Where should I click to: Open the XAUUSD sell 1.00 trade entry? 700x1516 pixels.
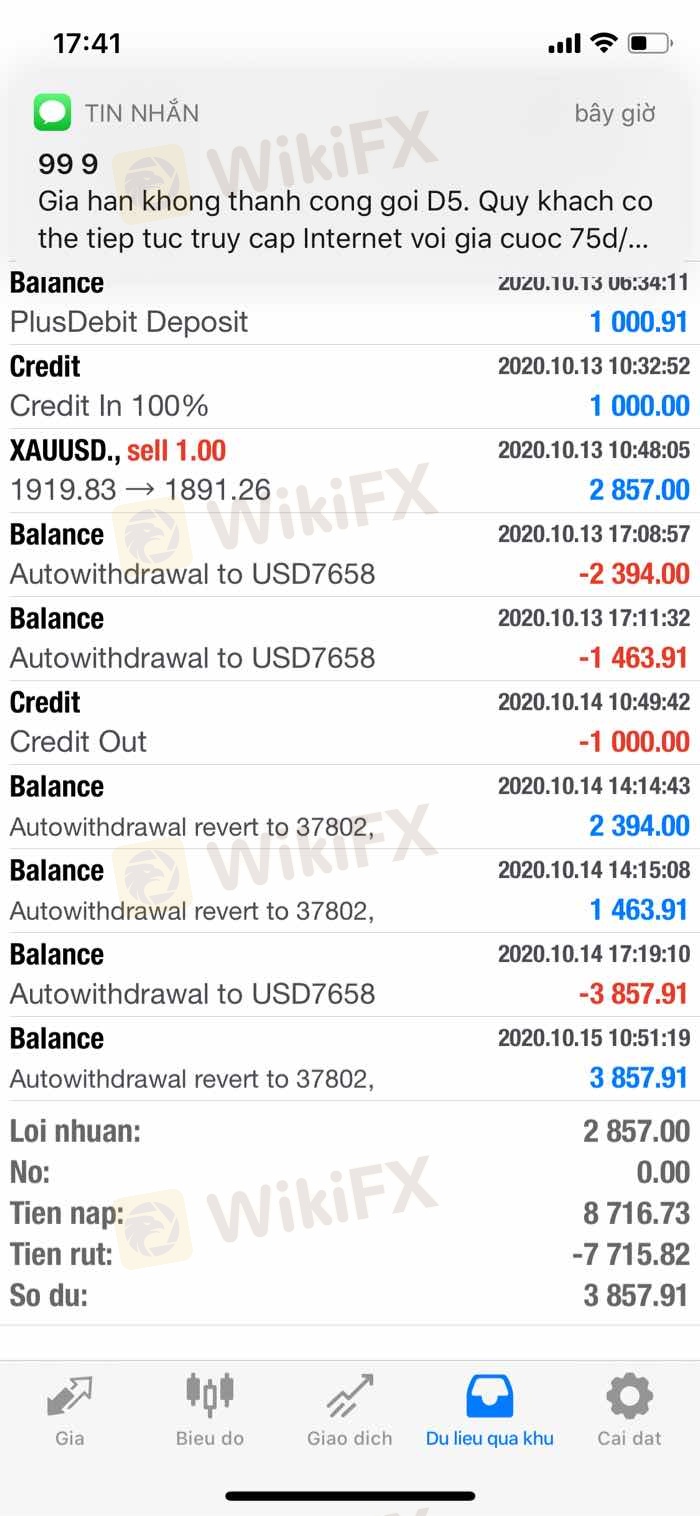click(x=350, y=471)
